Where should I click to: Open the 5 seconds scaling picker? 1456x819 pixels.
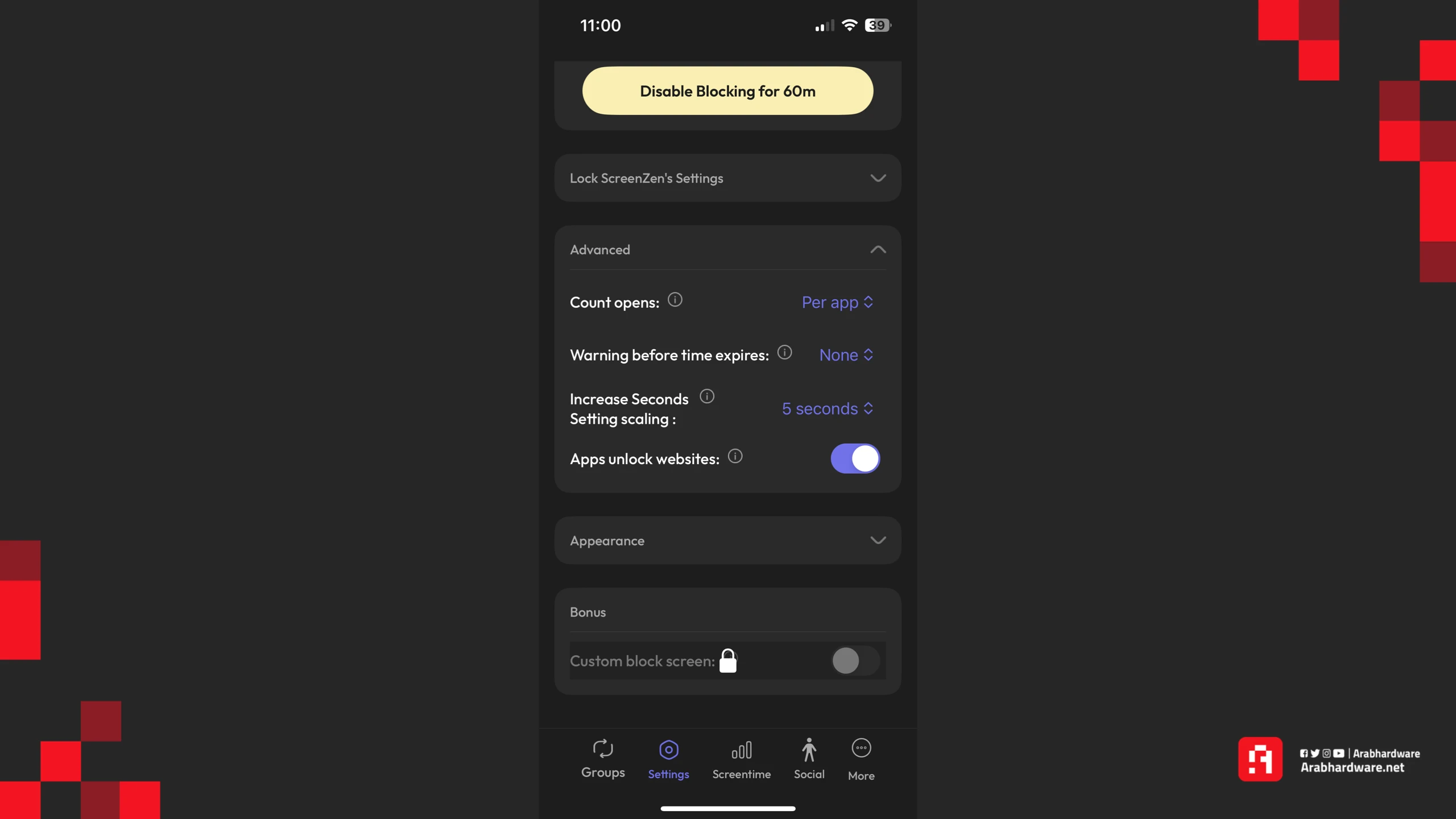pos(827,408)
